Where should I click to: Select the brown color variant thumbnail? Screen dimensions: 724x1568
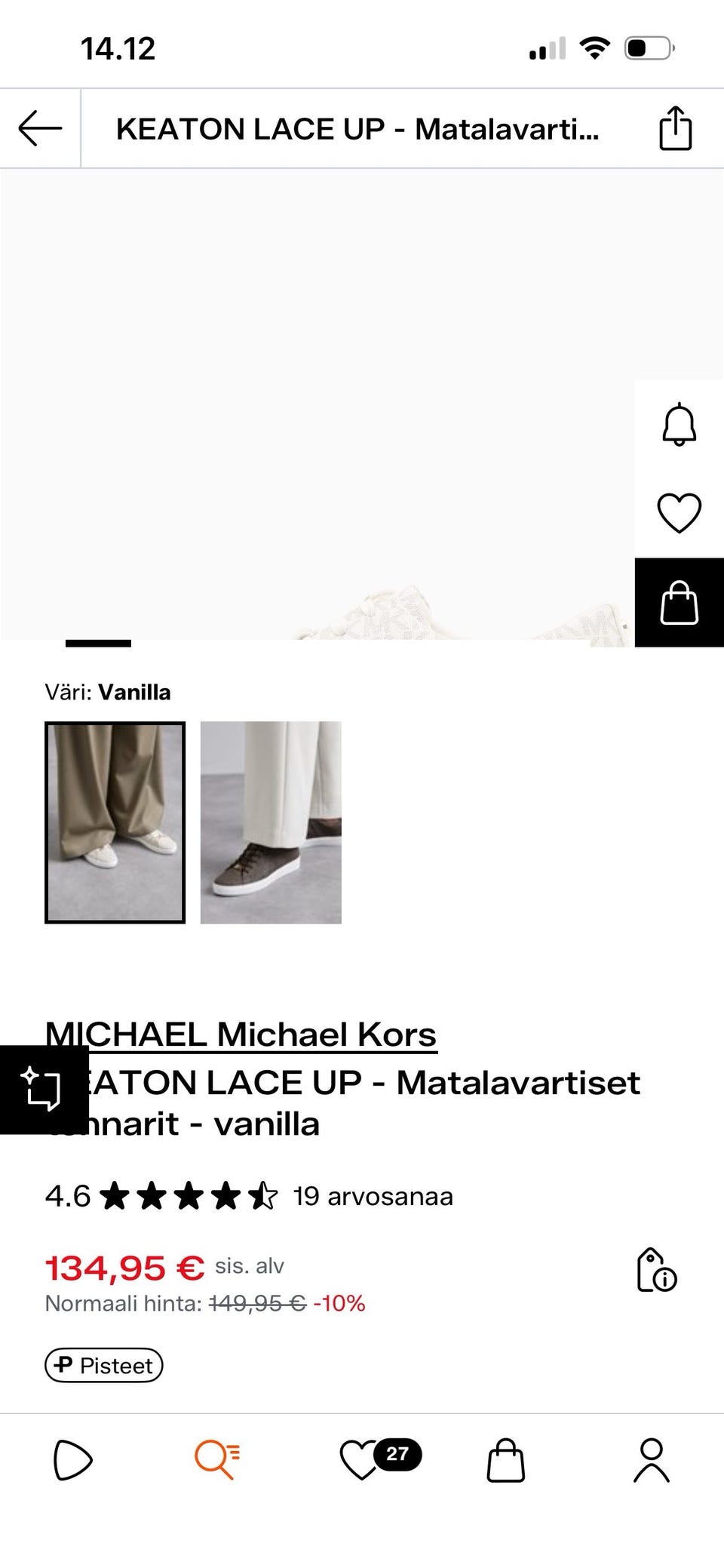(271, 822)
